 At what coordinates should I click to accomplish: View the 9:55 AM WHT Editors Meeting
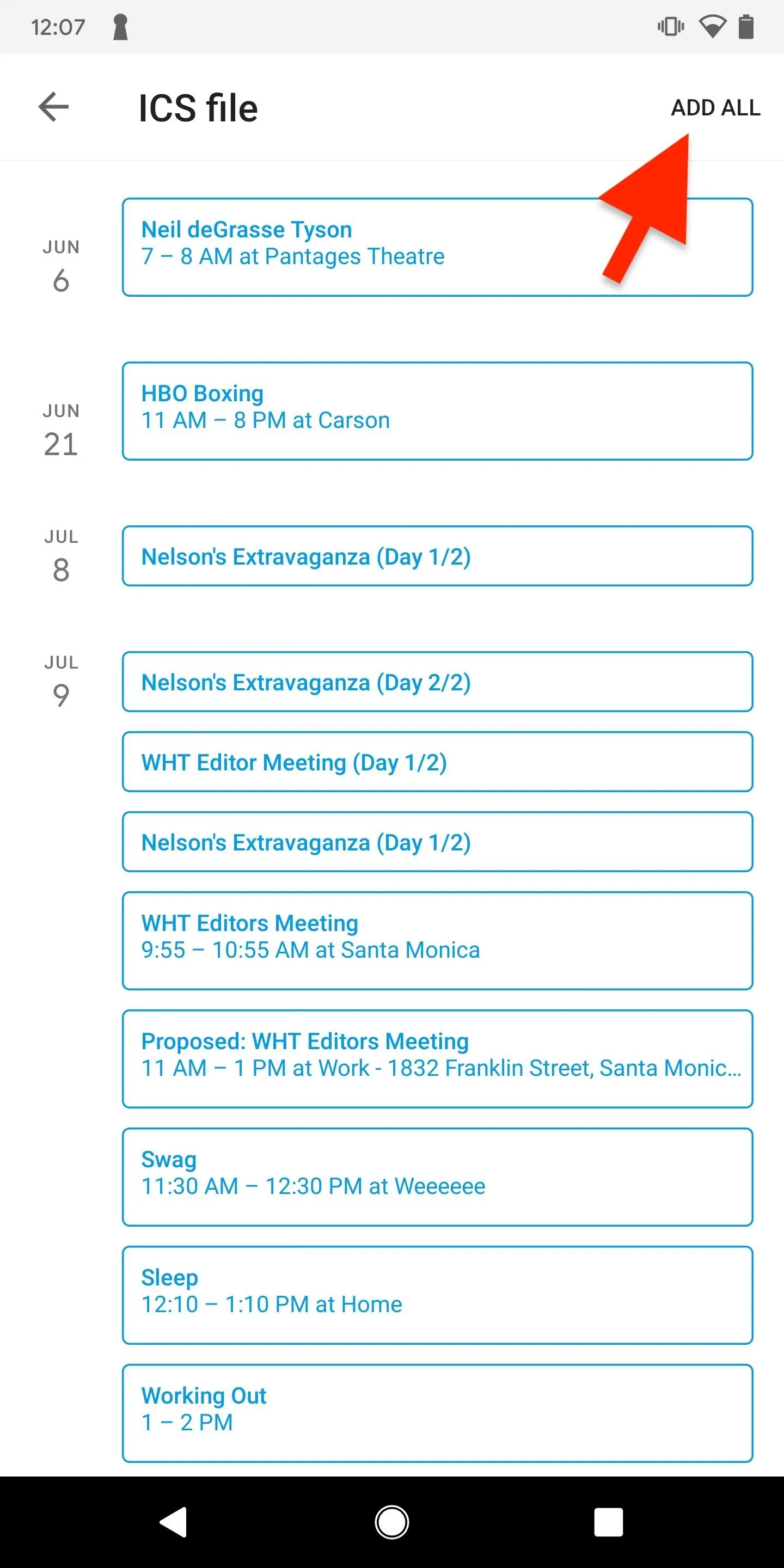[437, 940]
